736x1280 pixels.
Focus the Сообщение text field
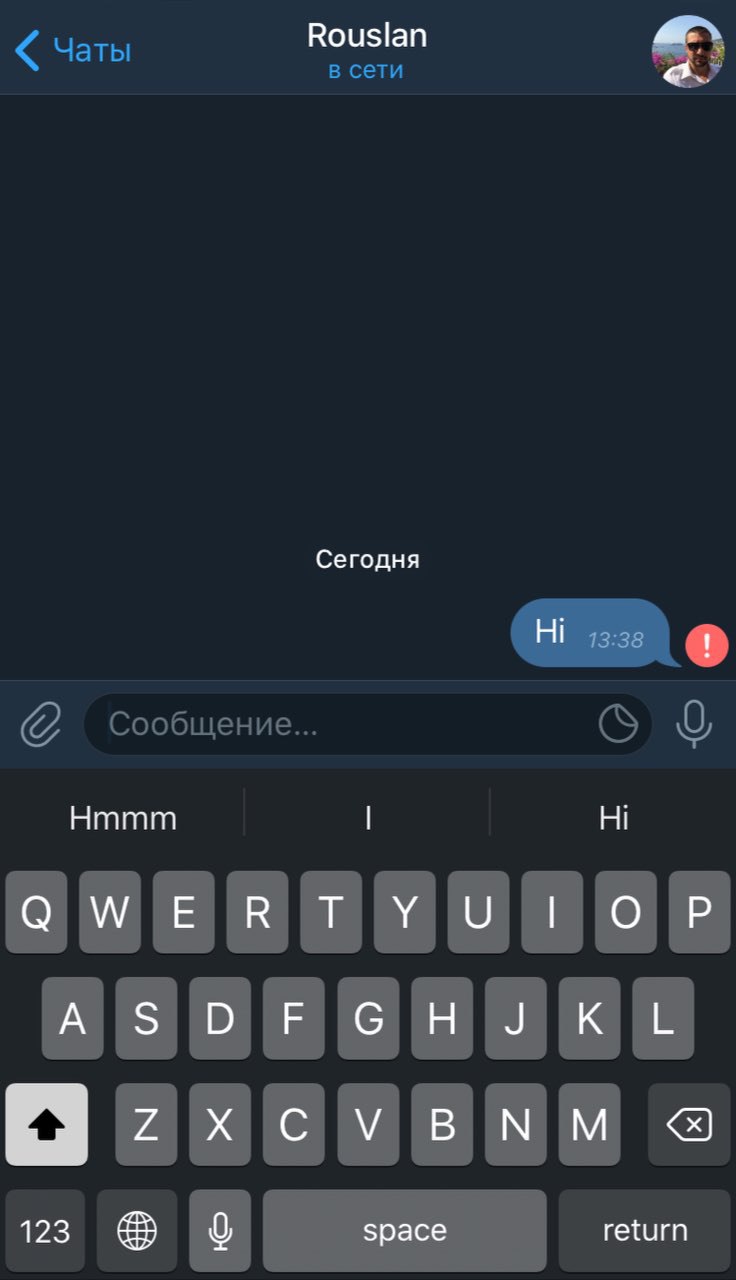[x=340, y=724]
